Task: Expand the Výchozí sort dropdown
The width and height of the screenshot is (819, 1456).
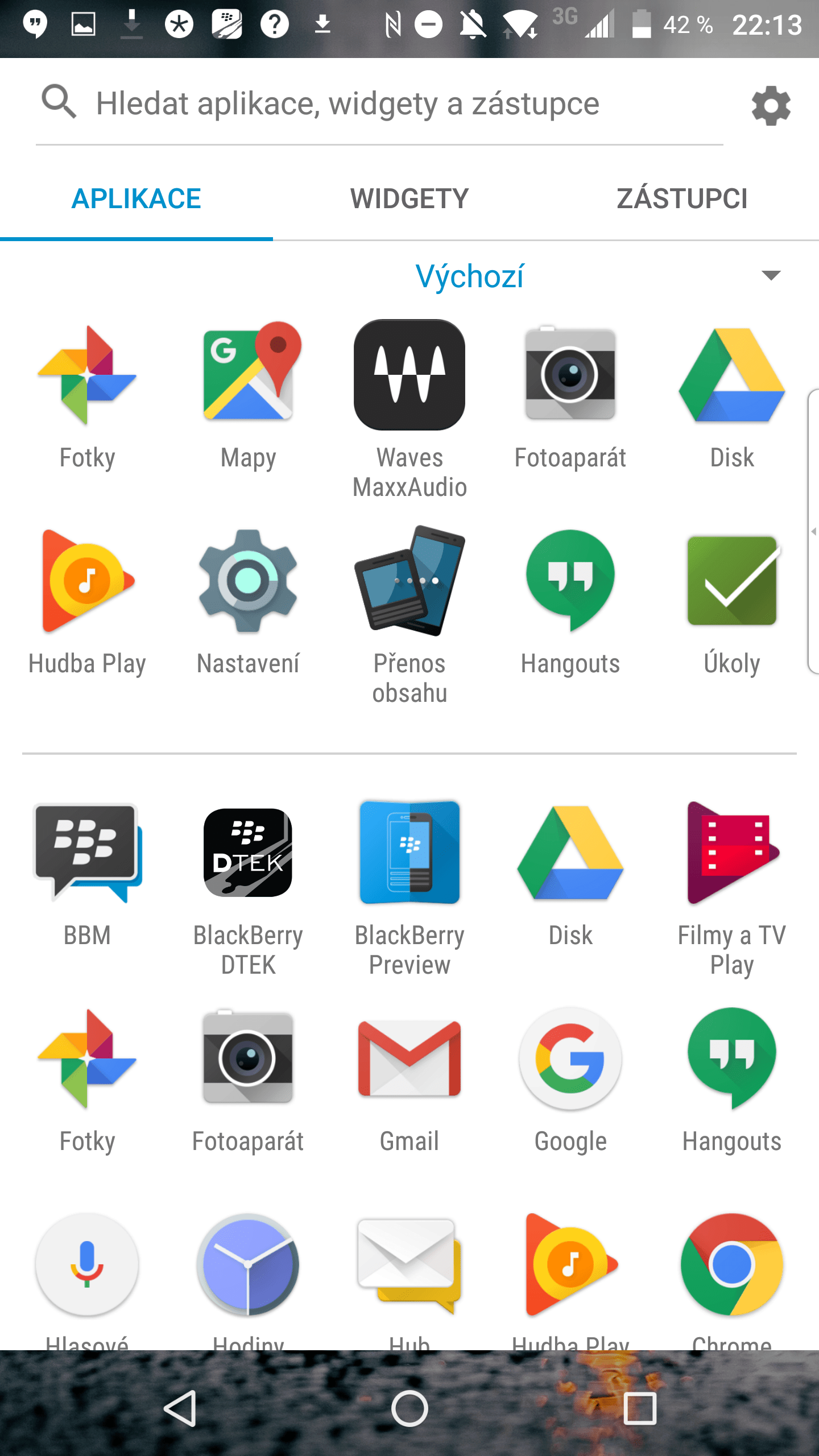Action: 771,276
